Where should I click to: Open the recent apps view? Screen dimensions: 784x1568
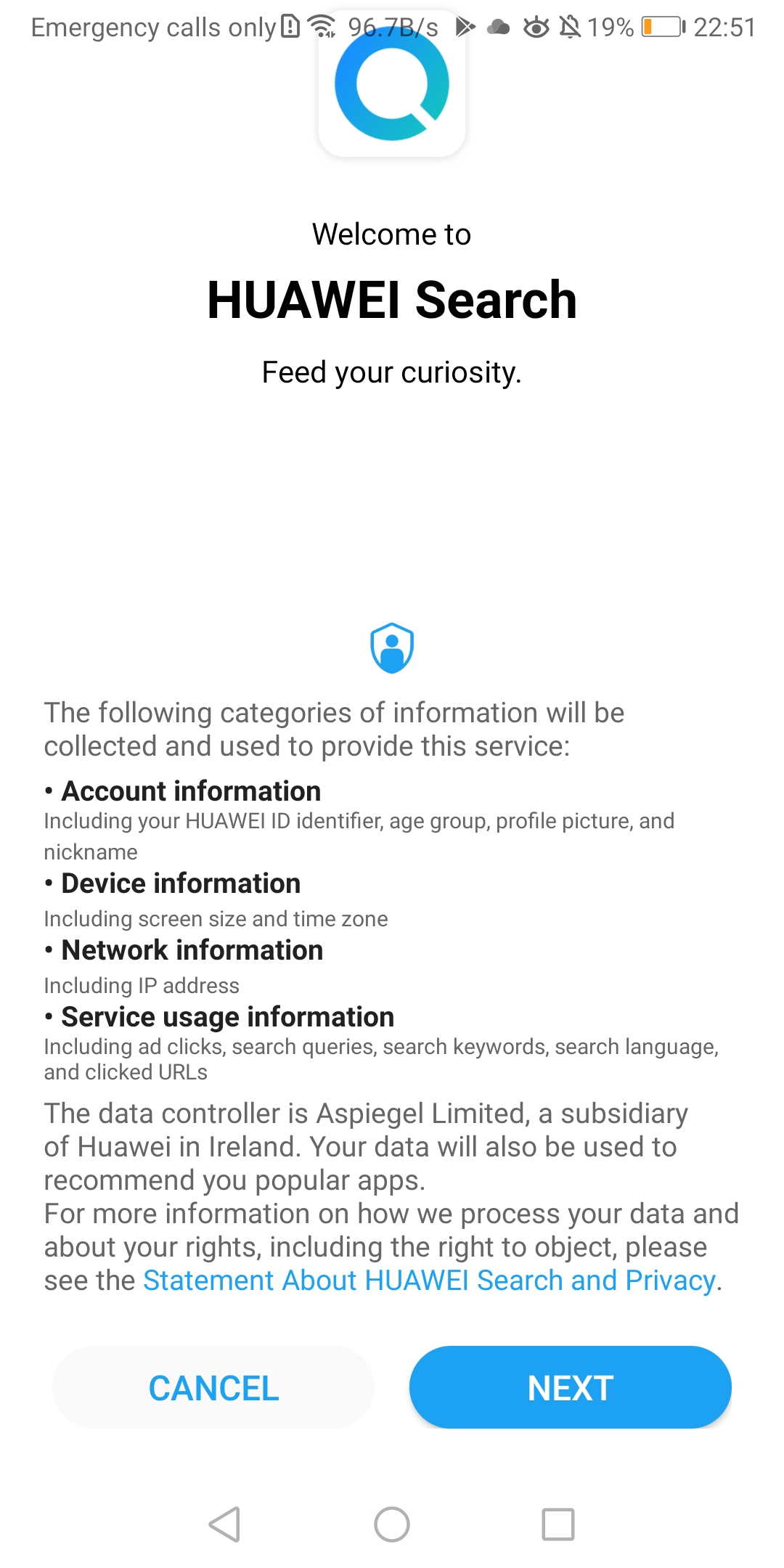558,1524
